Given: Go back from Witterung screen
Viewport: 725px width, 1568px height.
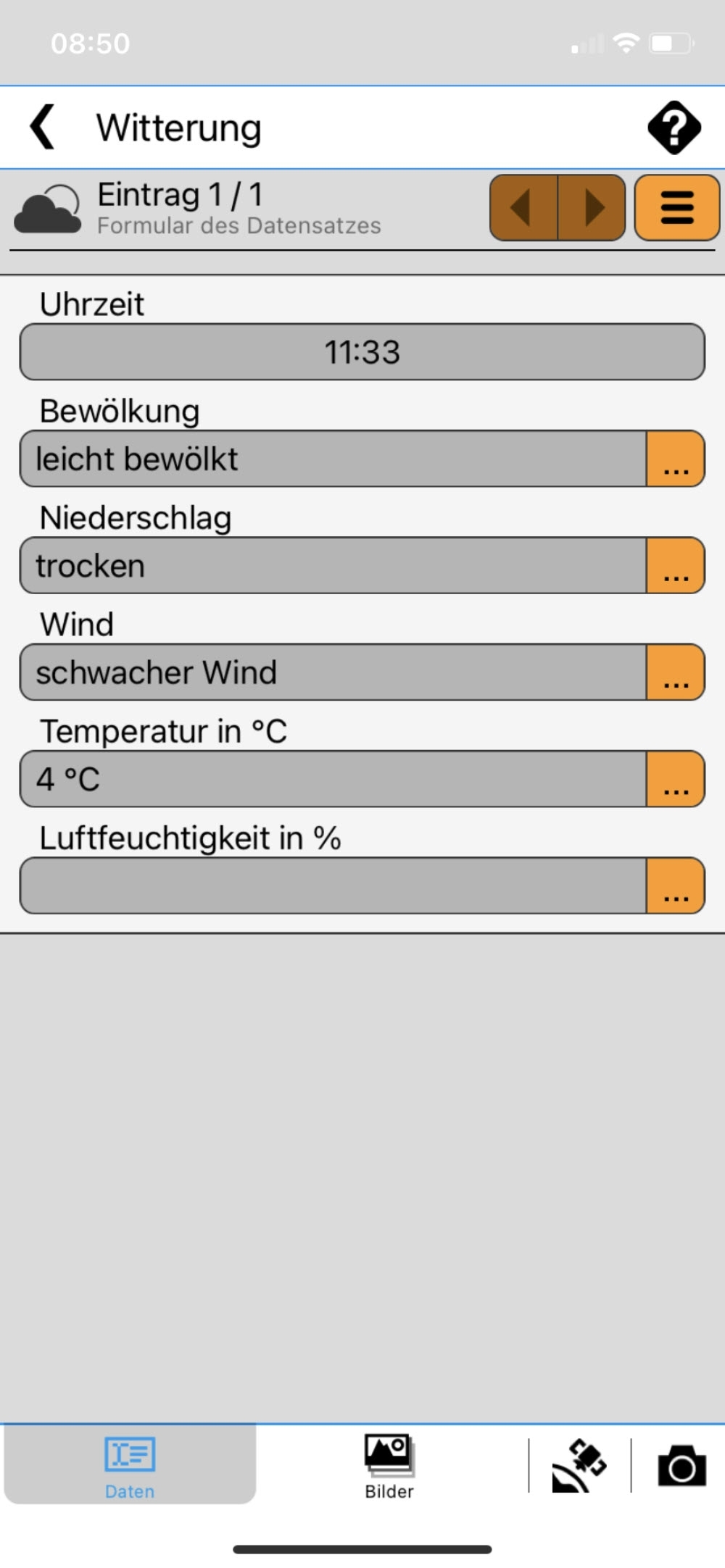Looking at the screenshot, I should point(42,127).
